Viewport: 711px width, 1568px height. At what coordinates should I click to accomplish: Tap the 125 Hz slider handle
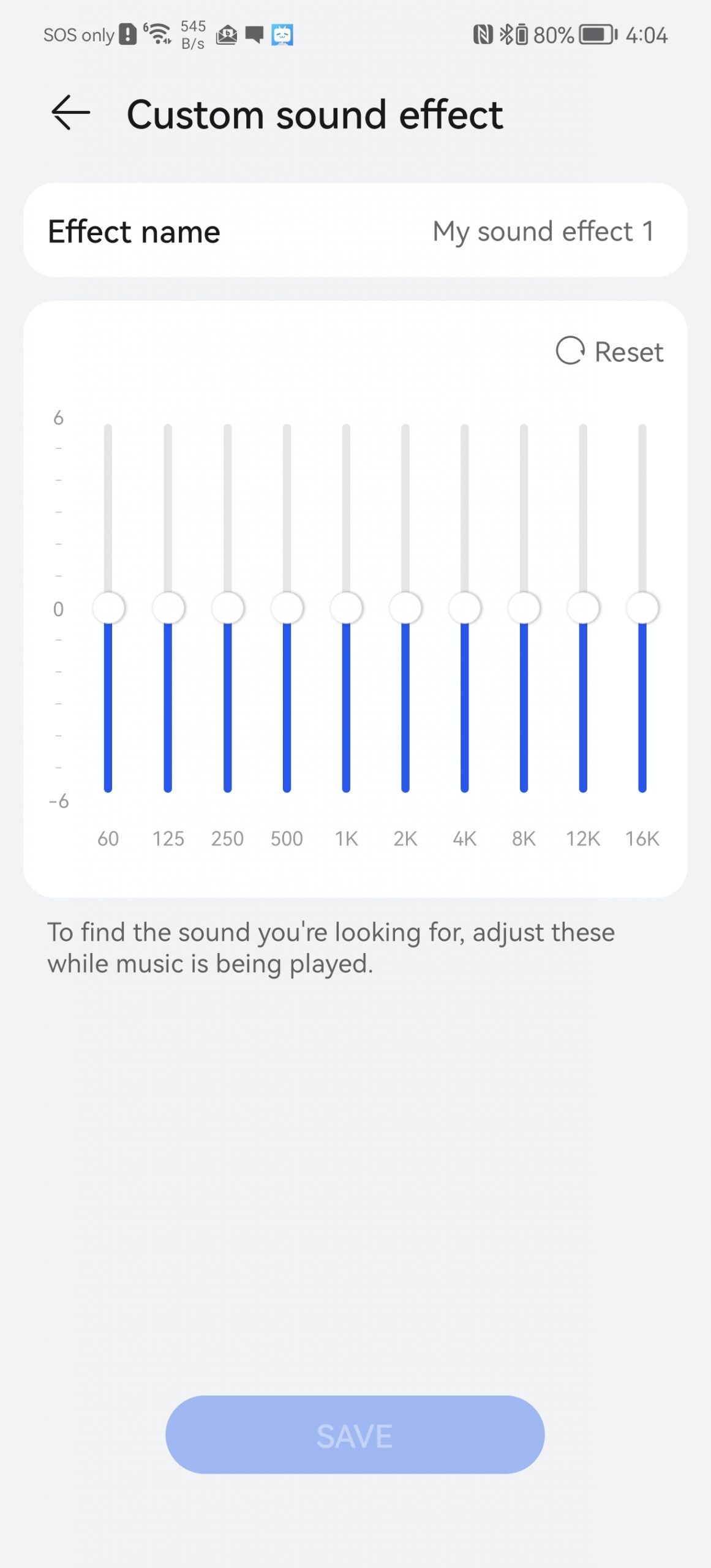click(x=168, y=608)
